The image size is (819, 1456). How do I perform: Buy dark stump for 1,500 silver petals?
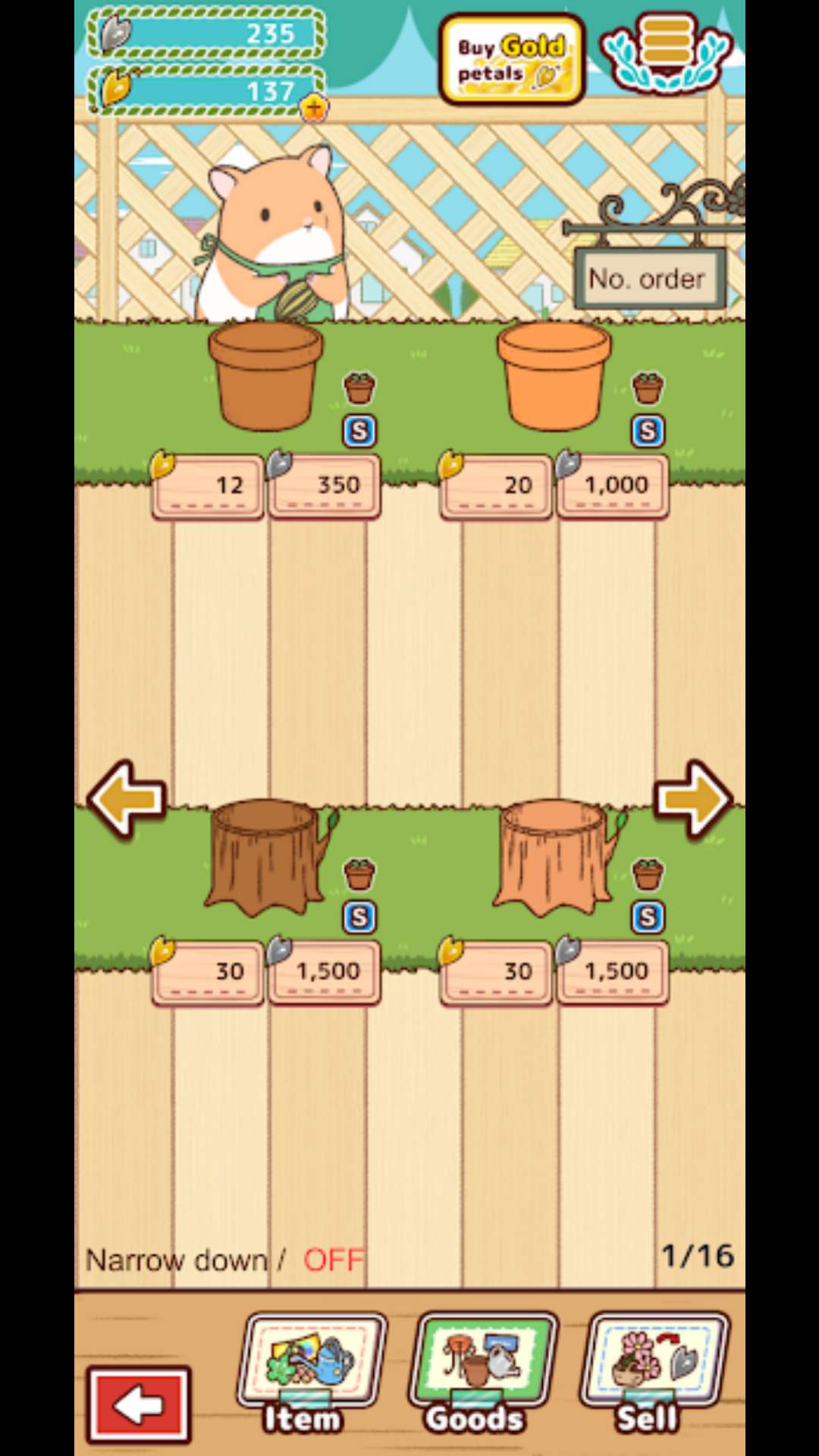pyautogui.click(x=325, y=972)
